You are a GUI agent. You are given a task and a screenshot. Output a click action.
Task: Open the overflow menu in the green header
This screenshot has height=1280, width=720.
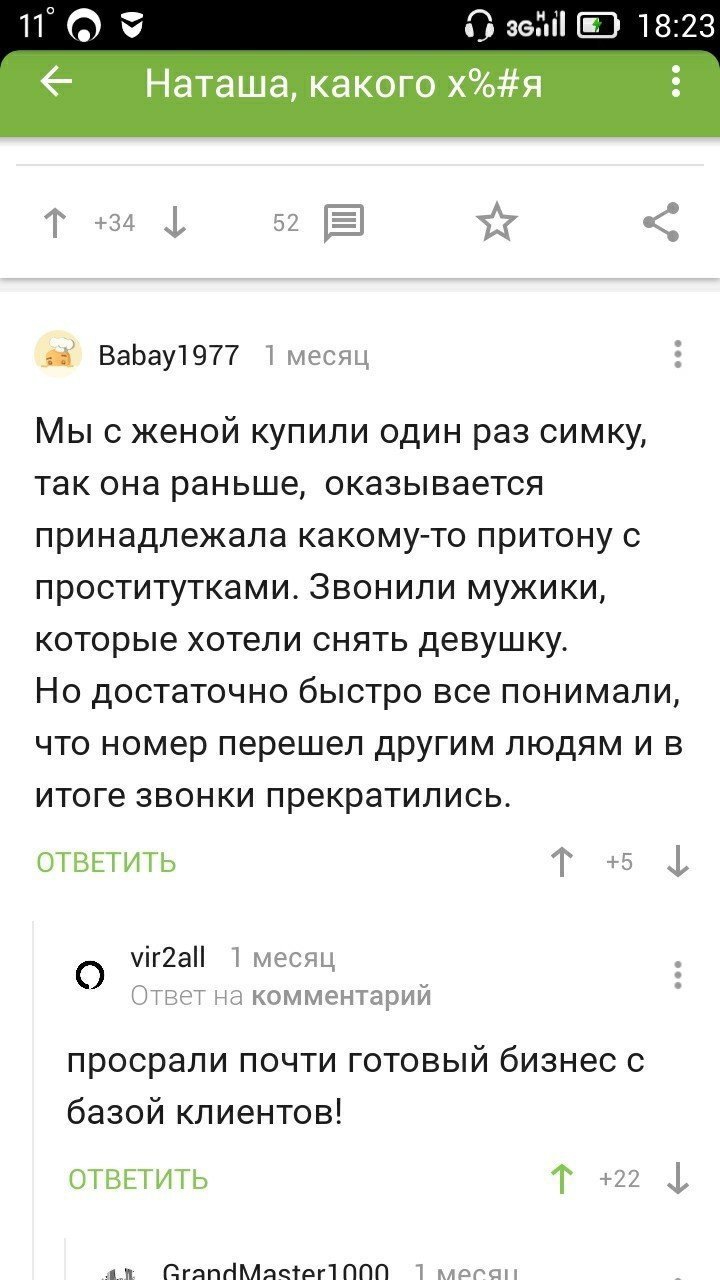pyautogui.click(x=677, y=82)
